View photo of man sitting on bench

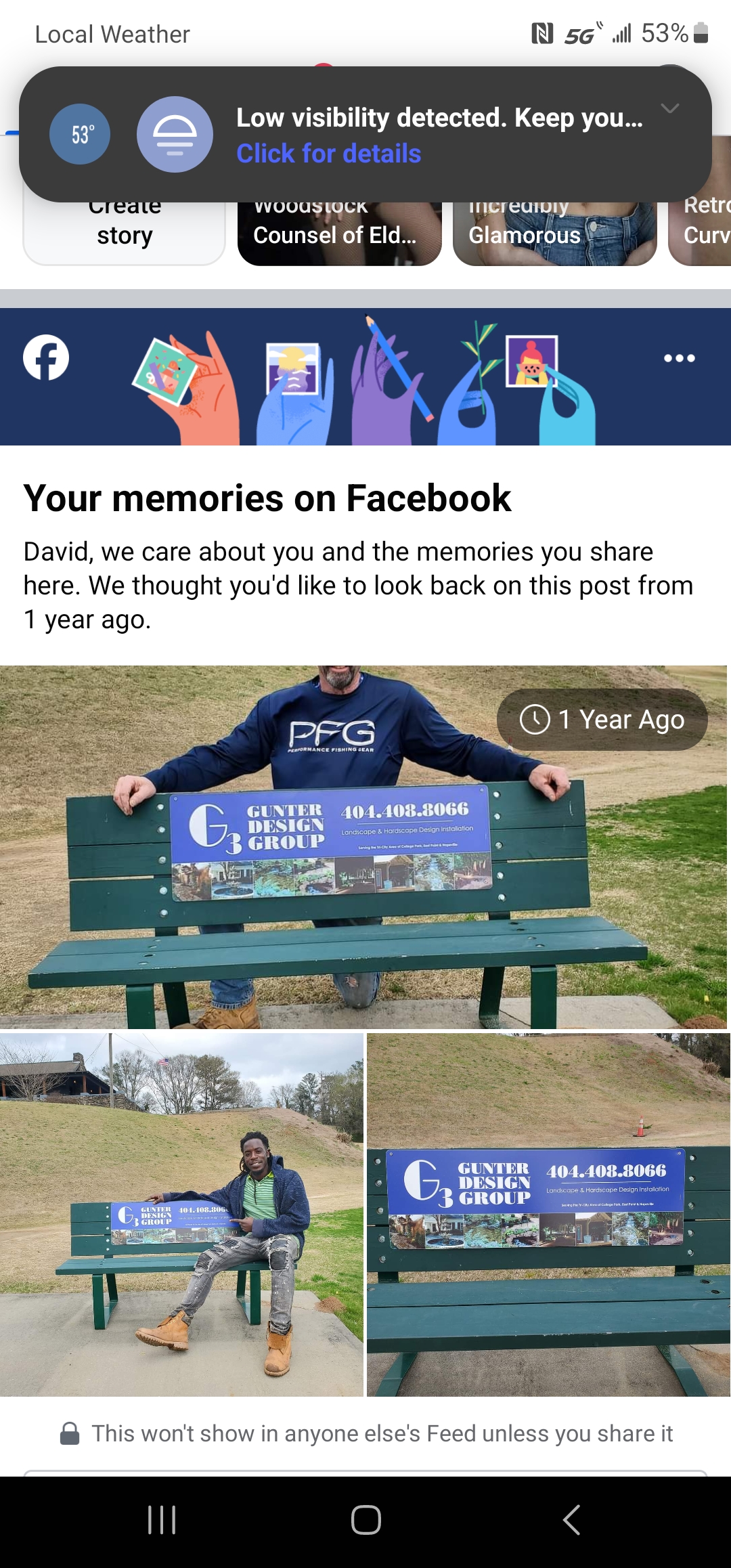click(181, 1214)
